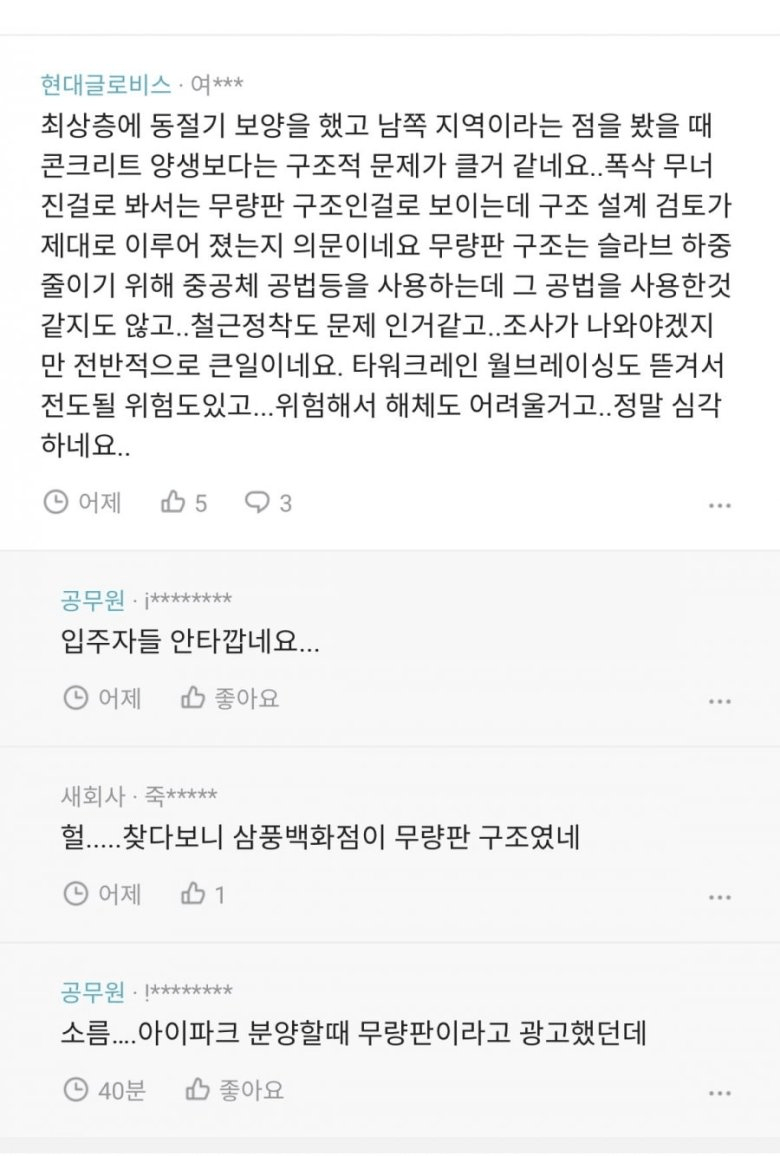Viewport: 780px width, 1156px height.
Task: Open overflow menu on the 현대글로비스 comment
Action: click(x=720, y=506)
